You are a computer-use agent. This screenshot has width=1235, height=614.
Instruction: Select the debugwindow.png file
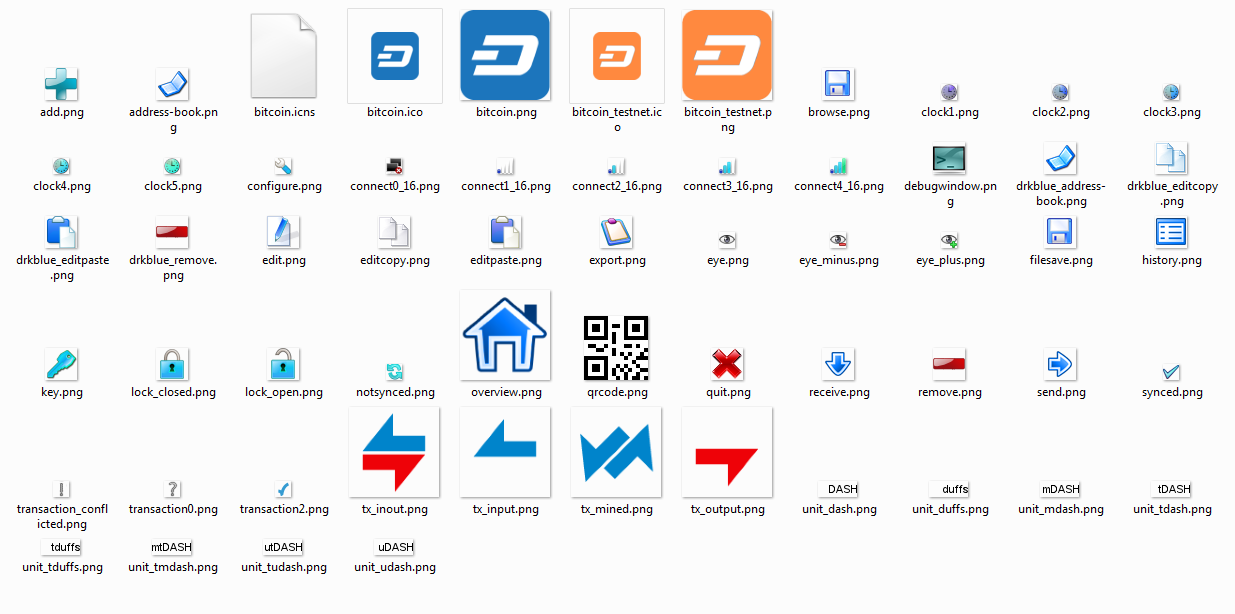[949, 159]
